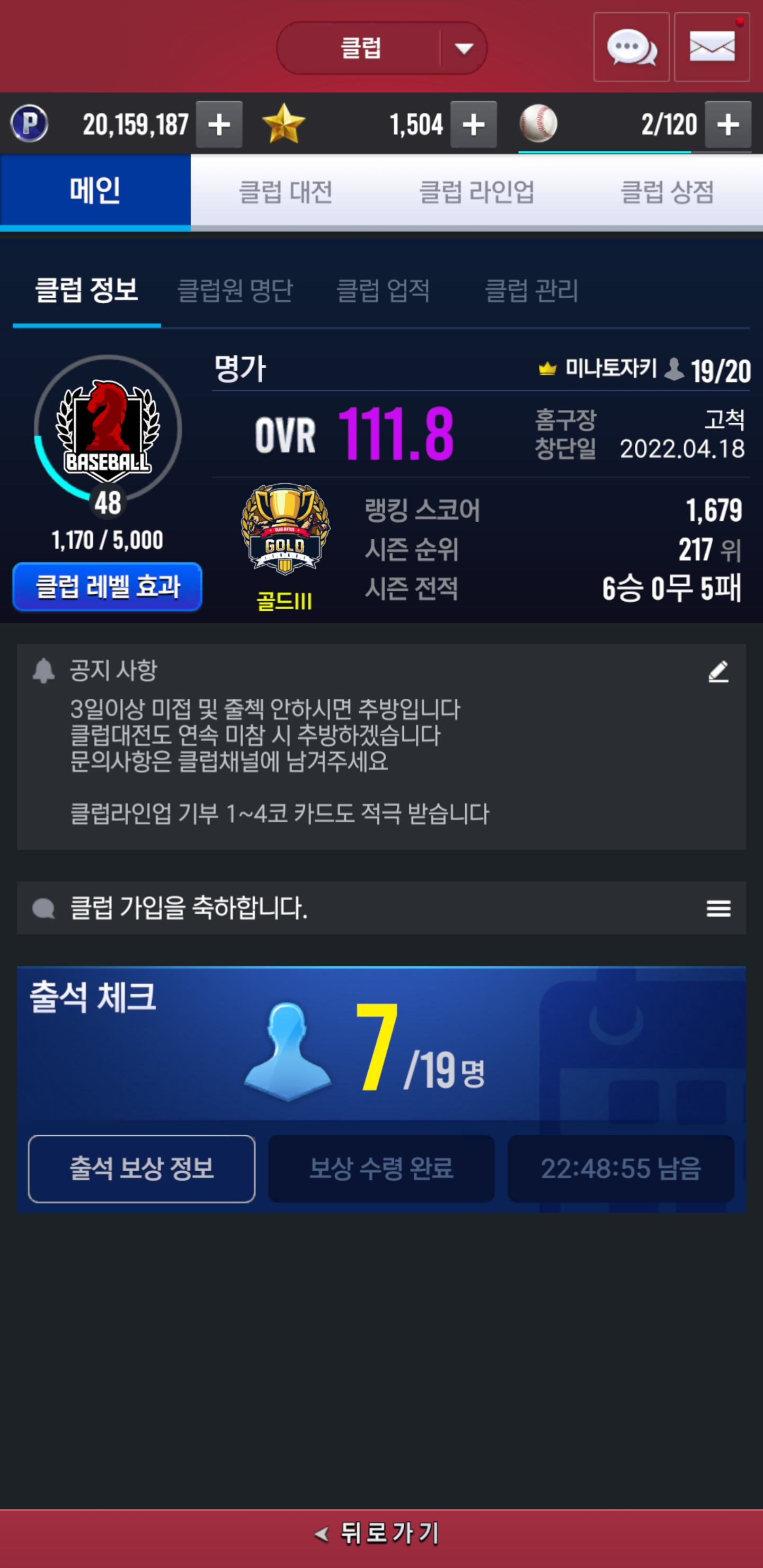This screenshot has height=1568, width=763.
Task: Switch to the 클럽 라인업 tab
Action: [477, 192]
